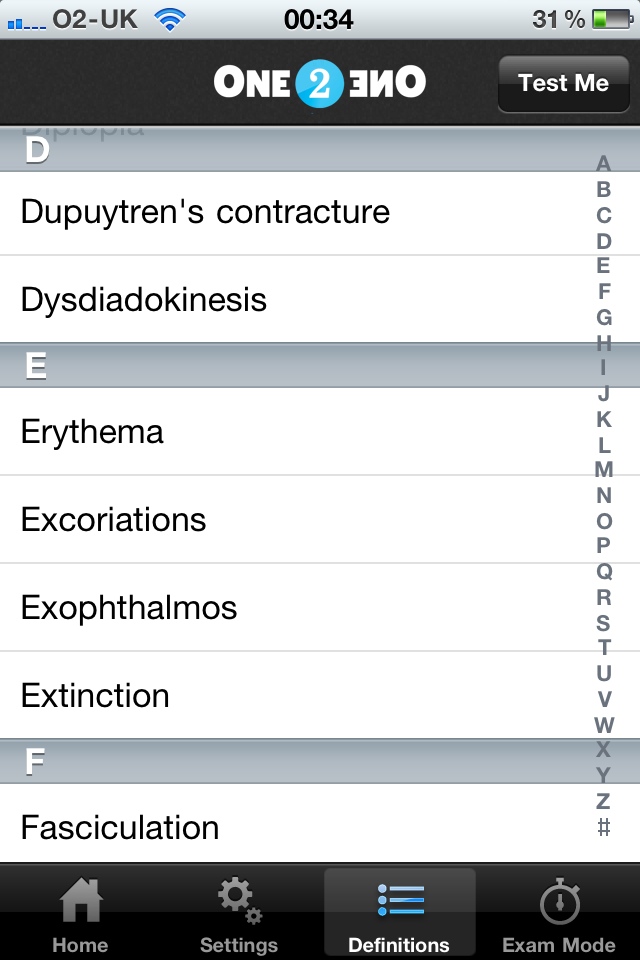Open the Erythema entry
This screenshot has height=960, width=640.
[x=92, y=432]
